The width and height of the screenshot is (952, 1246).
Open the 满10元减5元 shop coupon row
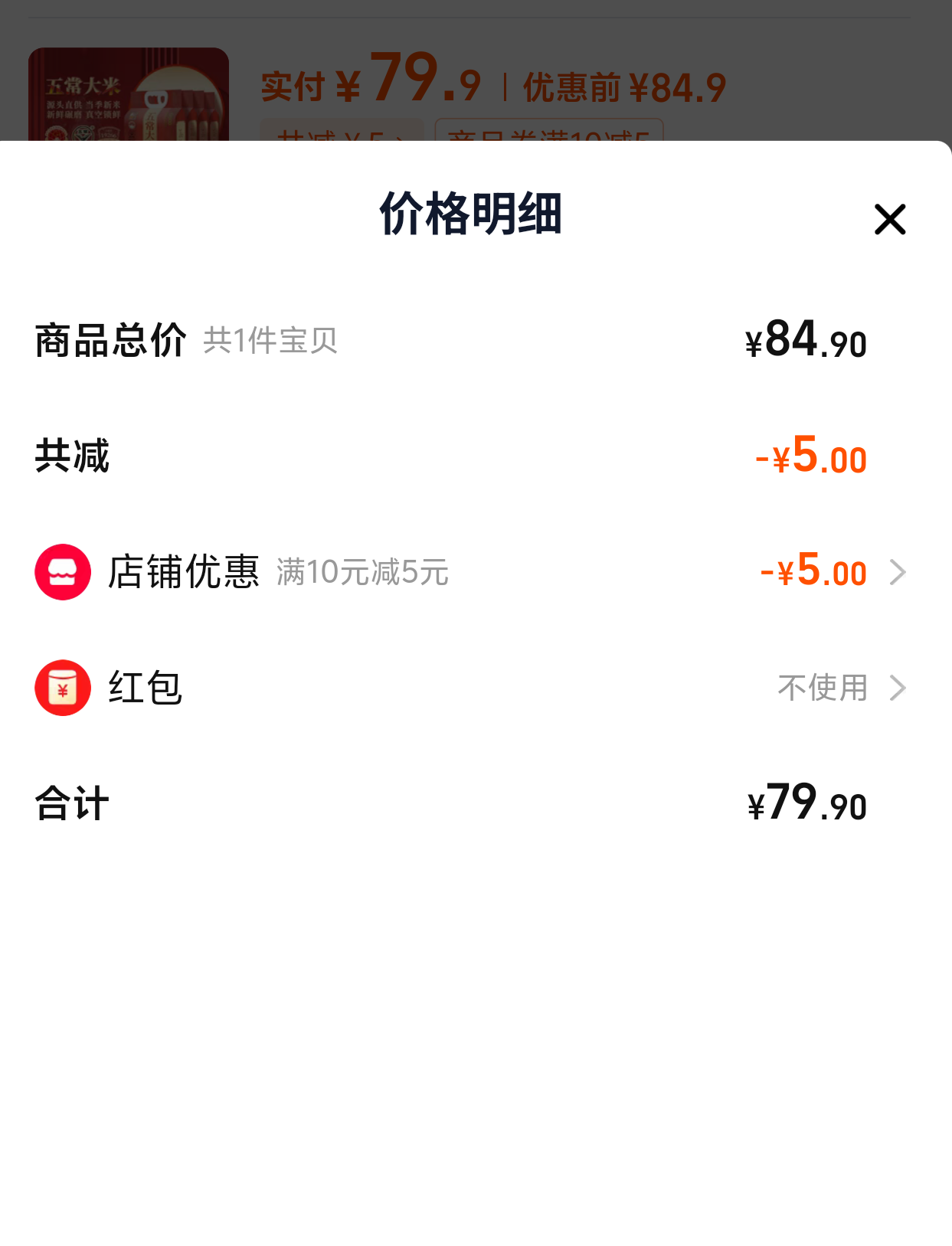[360, 573]
